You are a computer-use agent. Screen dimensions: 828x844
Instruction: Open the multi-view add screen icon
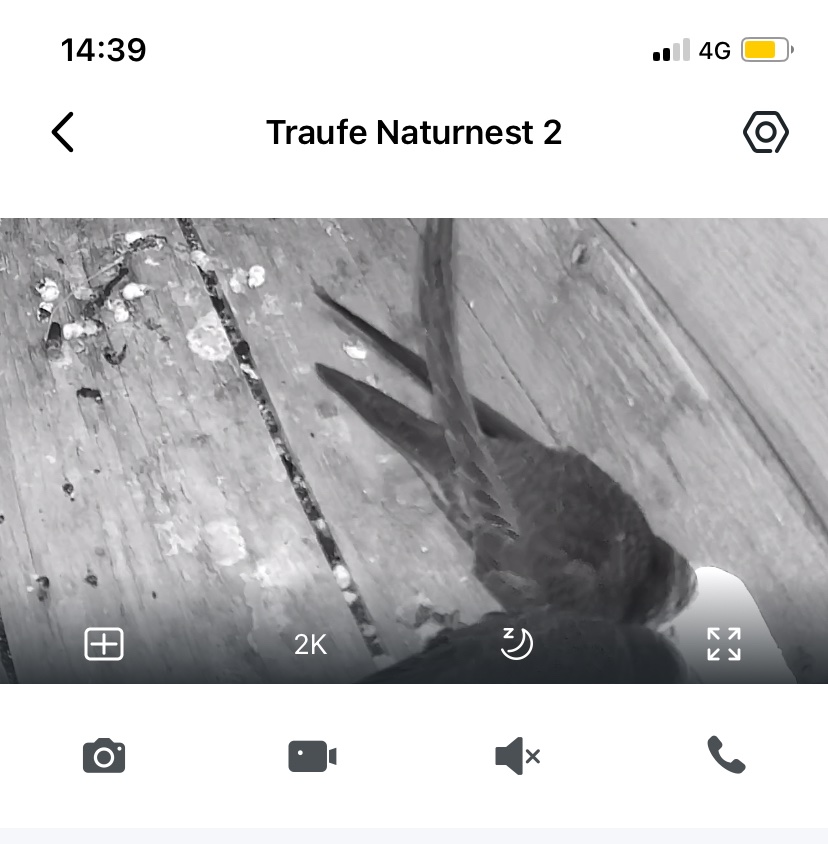point(104,644)
